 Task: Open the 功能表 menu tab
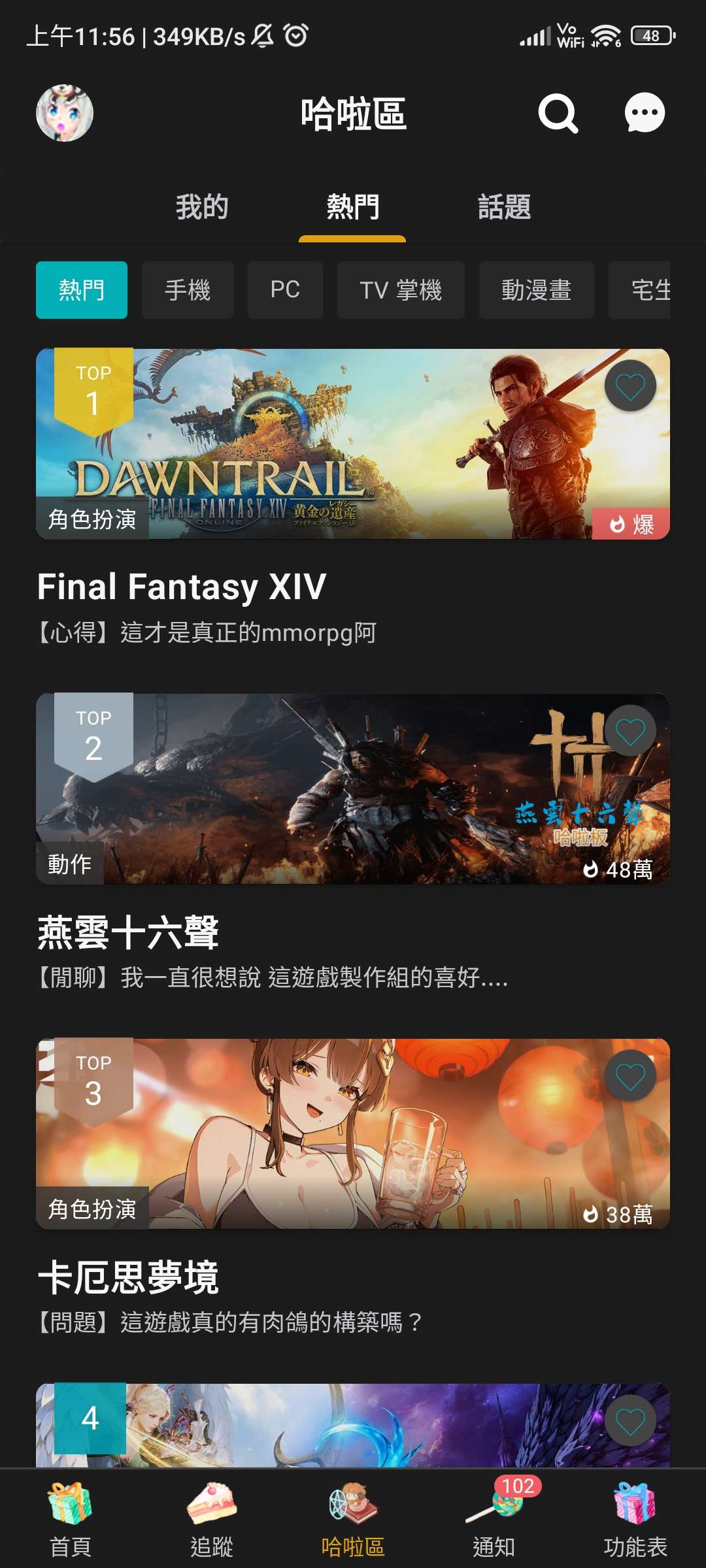coord(635,1520)
